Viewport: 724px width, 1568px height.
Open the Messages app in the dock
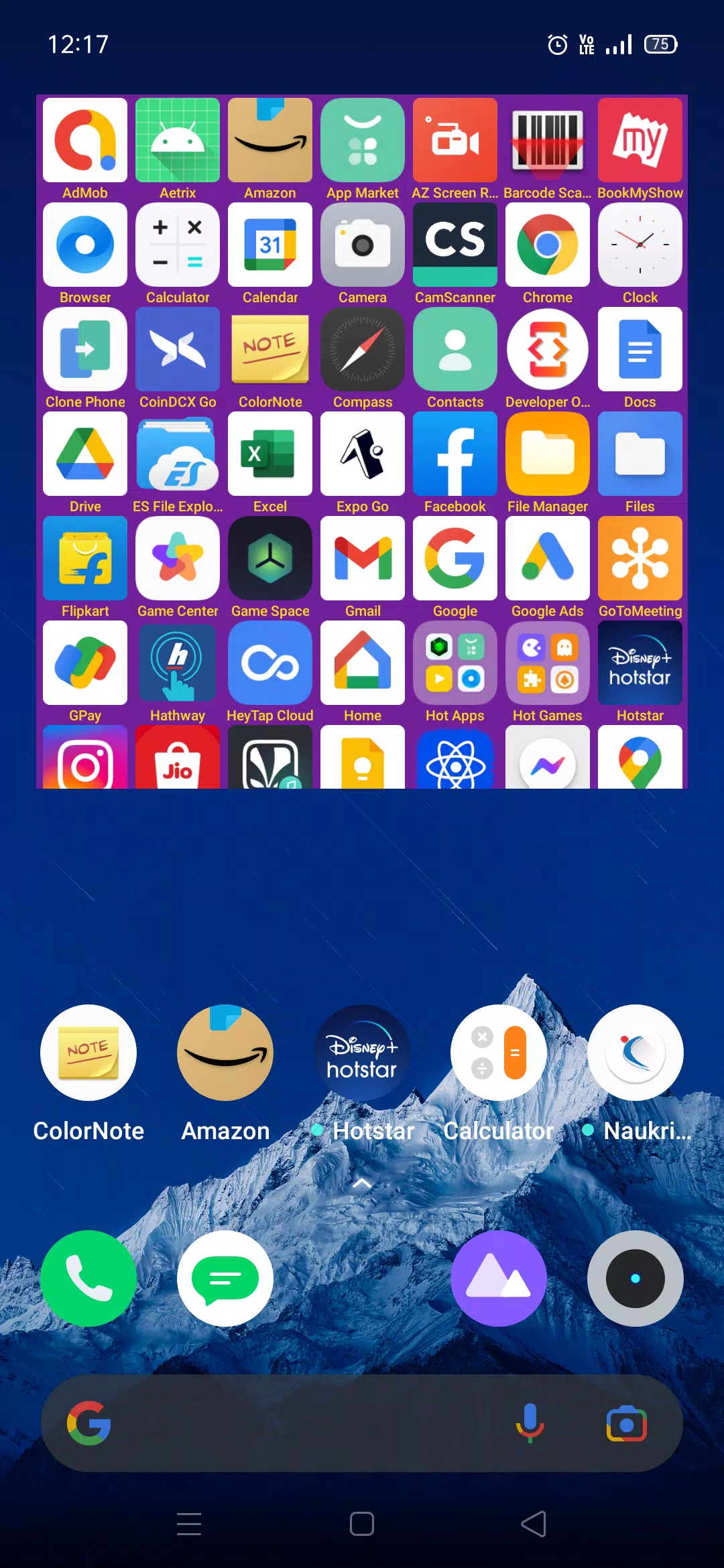pyautogui.click(x=225, y=1279)
